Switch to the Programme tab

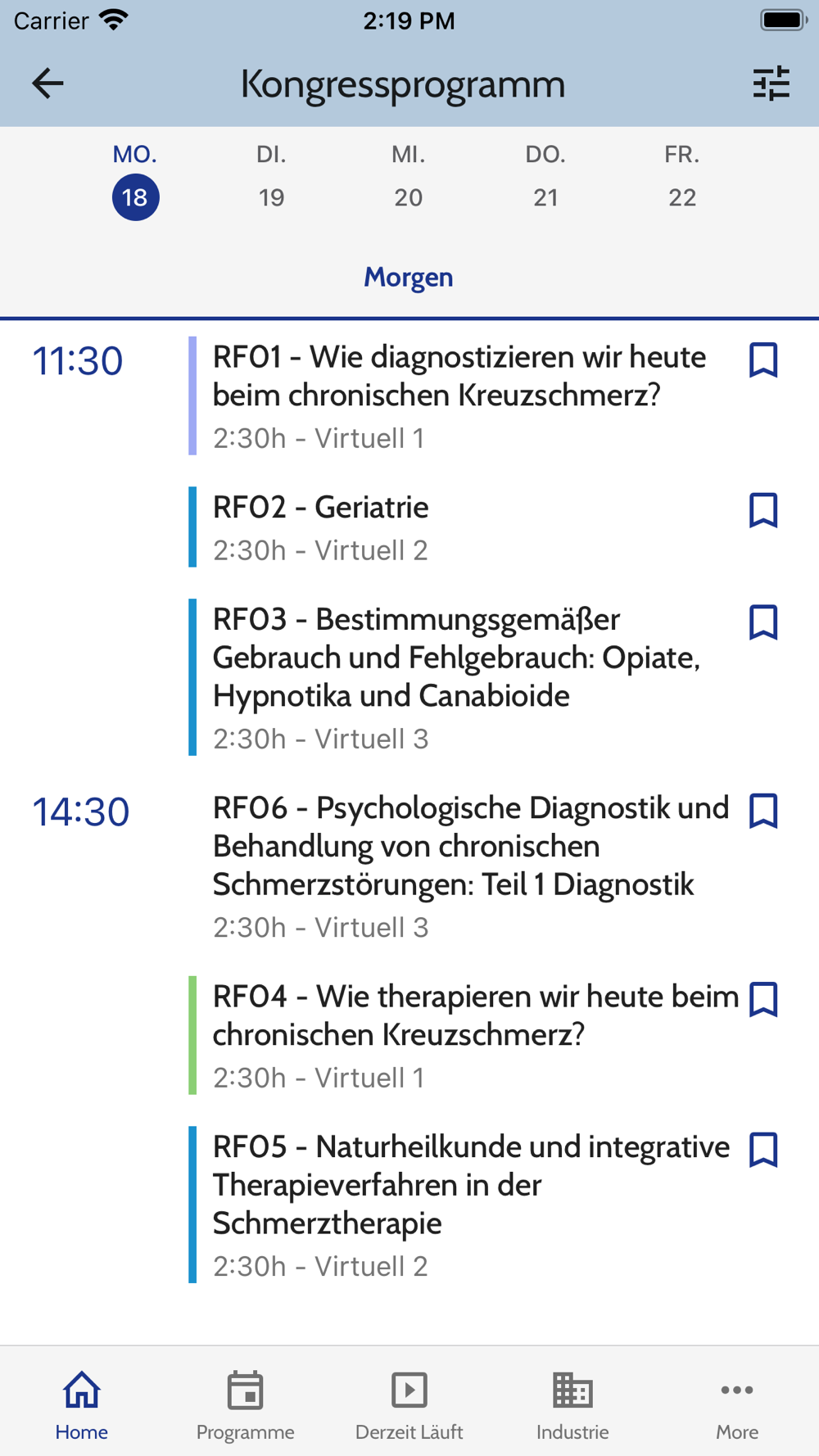[245, 1405]
